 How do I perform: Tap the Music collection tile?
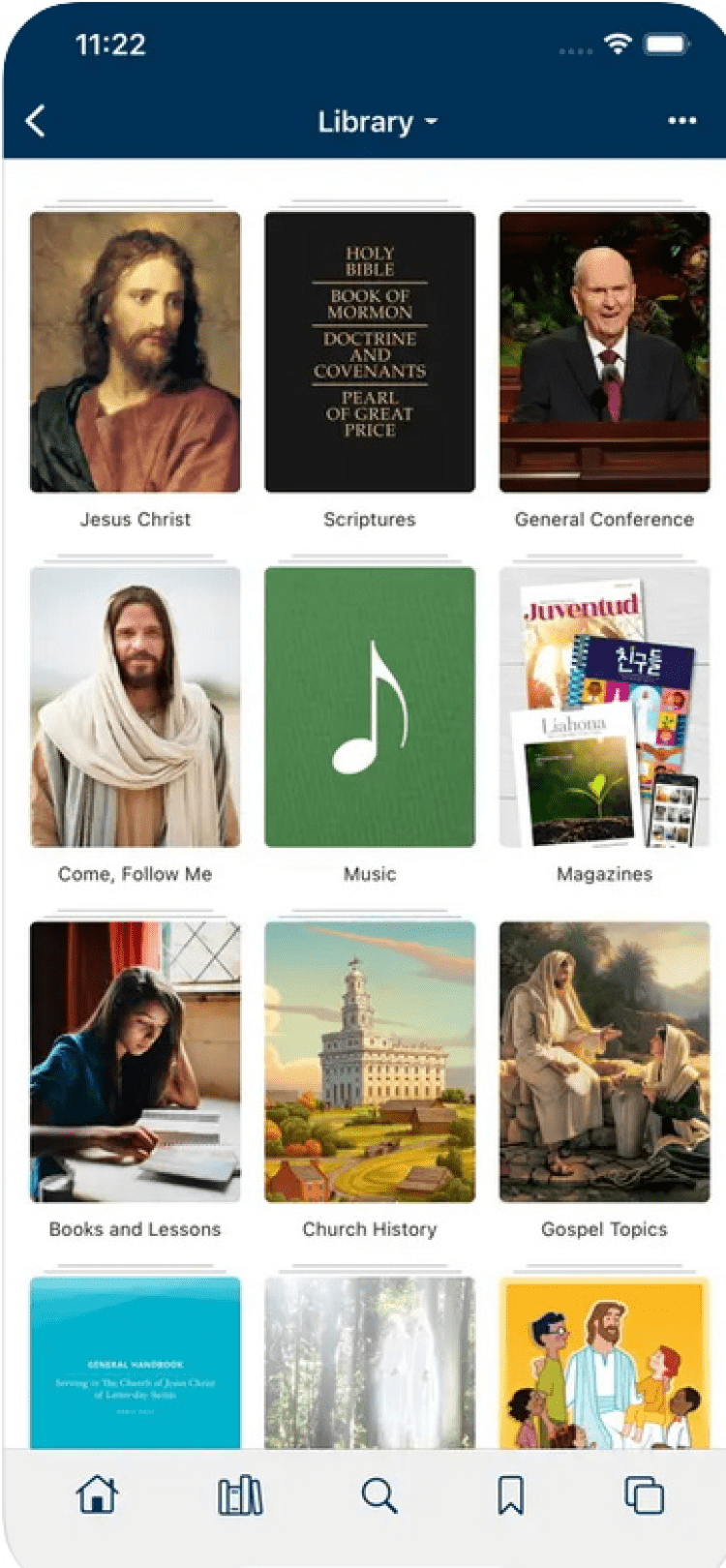(370, 708)
